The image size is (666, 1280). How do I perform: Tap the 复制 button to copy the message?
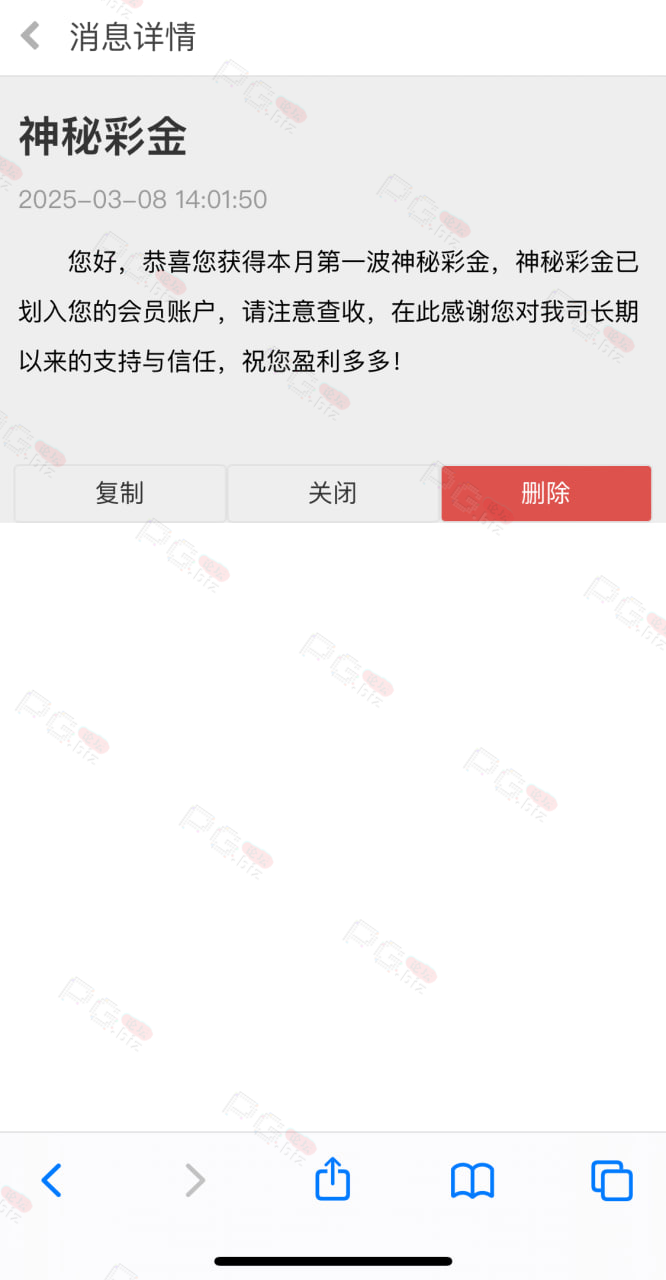pyautogui.click(x=119, y=493)
